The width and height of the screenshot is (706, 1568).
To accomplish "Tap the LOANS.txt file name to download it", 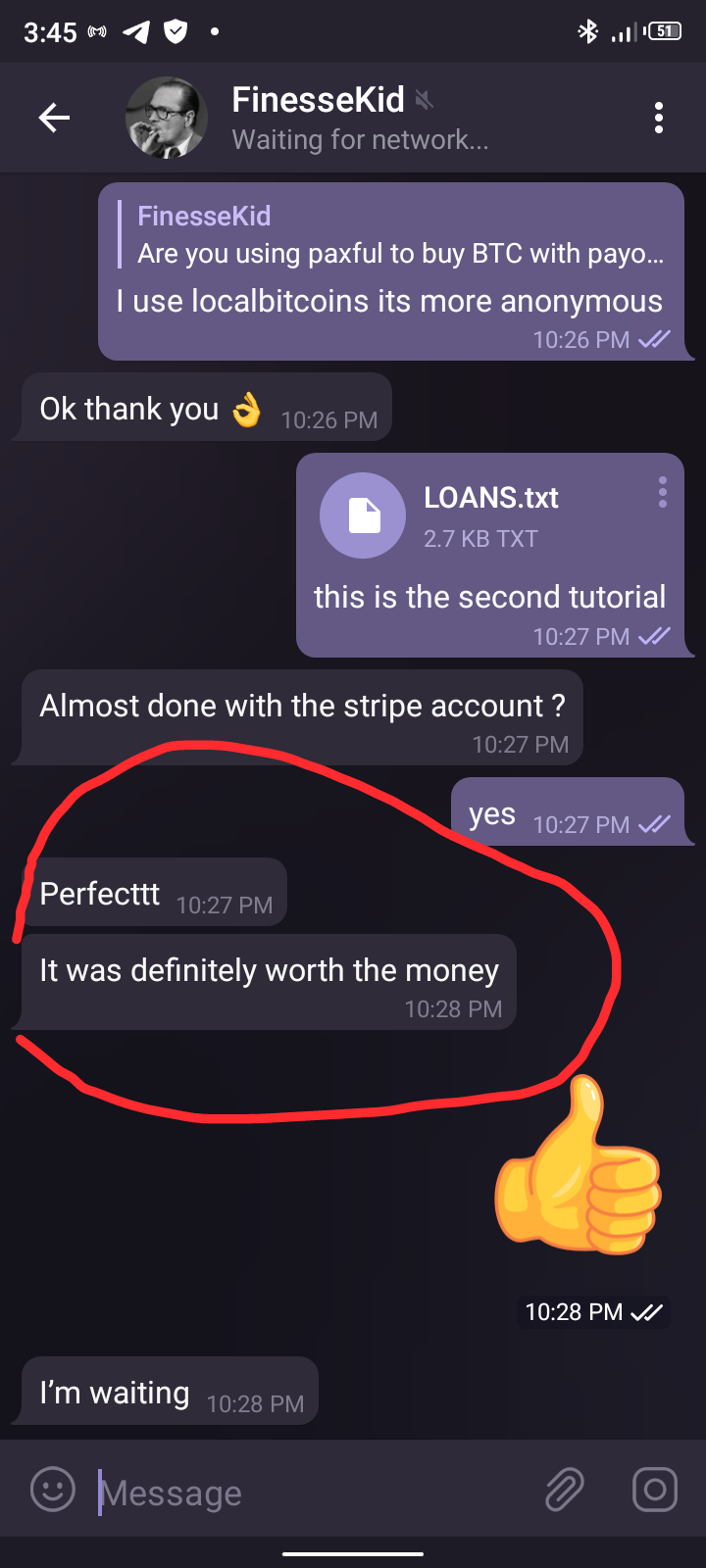I will click(x=490, y=498).
